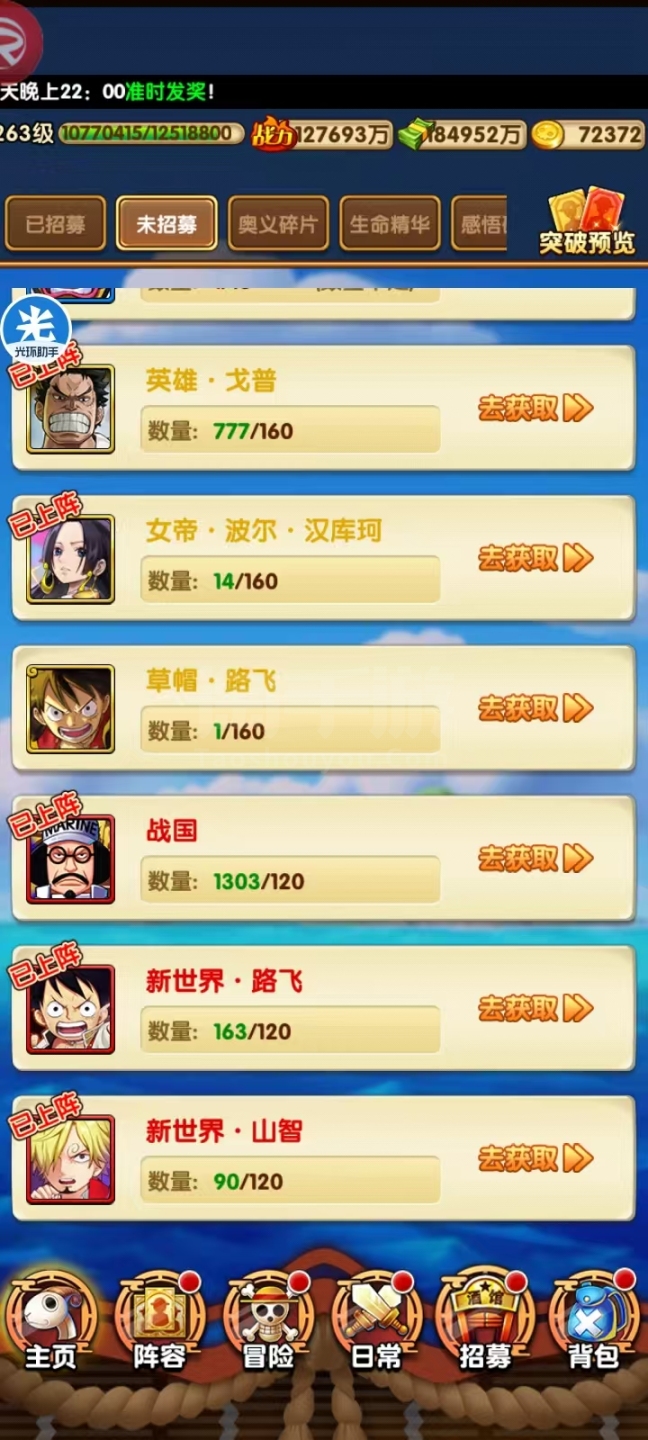Viewport: 648px width, 1440px height.
Task: Tap 去获取 for 新世界·路飞
Action: click(535, 1008)
